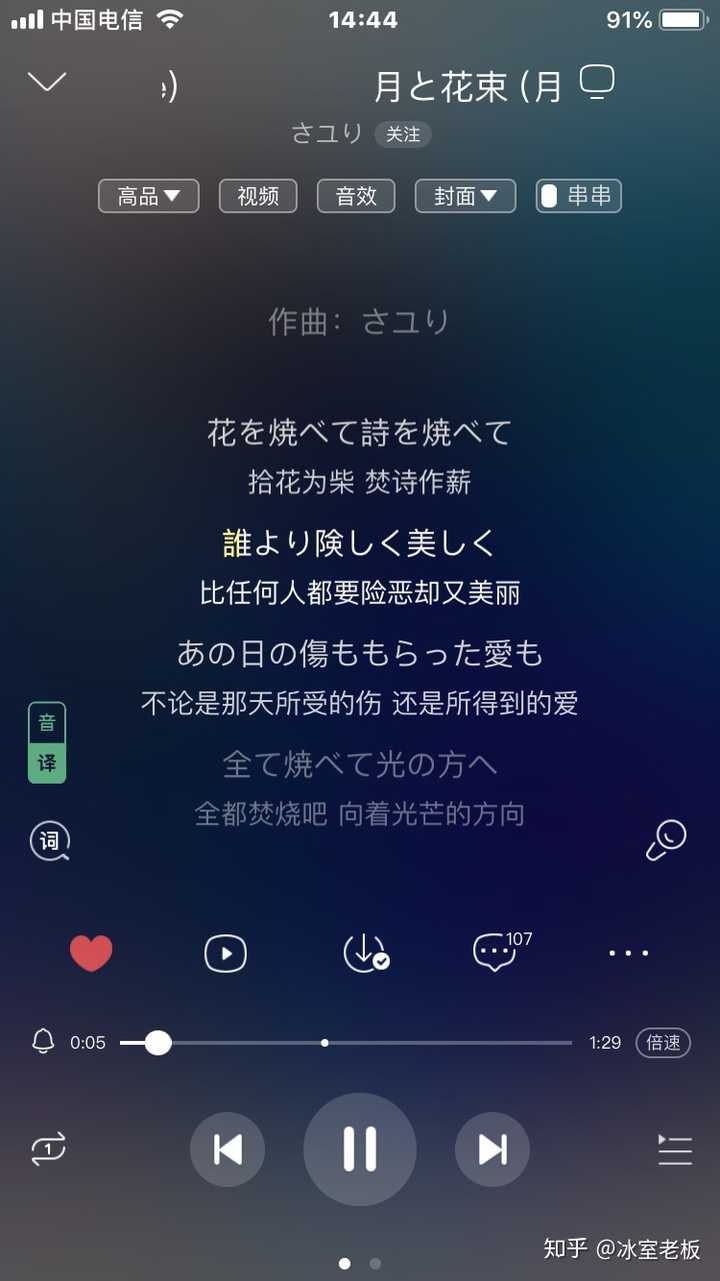Open the 视频 option
The height and width of the screenshot is (1281, 720).
pyautogui.click(x=257, y=196)
